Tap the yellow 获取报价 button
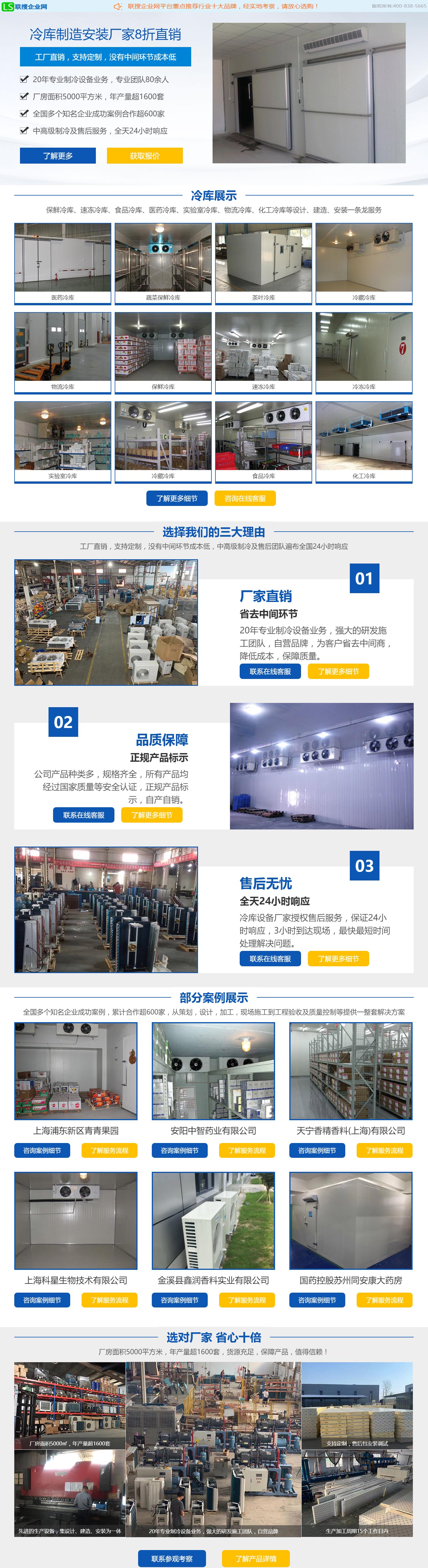 (x=144, y=156)
